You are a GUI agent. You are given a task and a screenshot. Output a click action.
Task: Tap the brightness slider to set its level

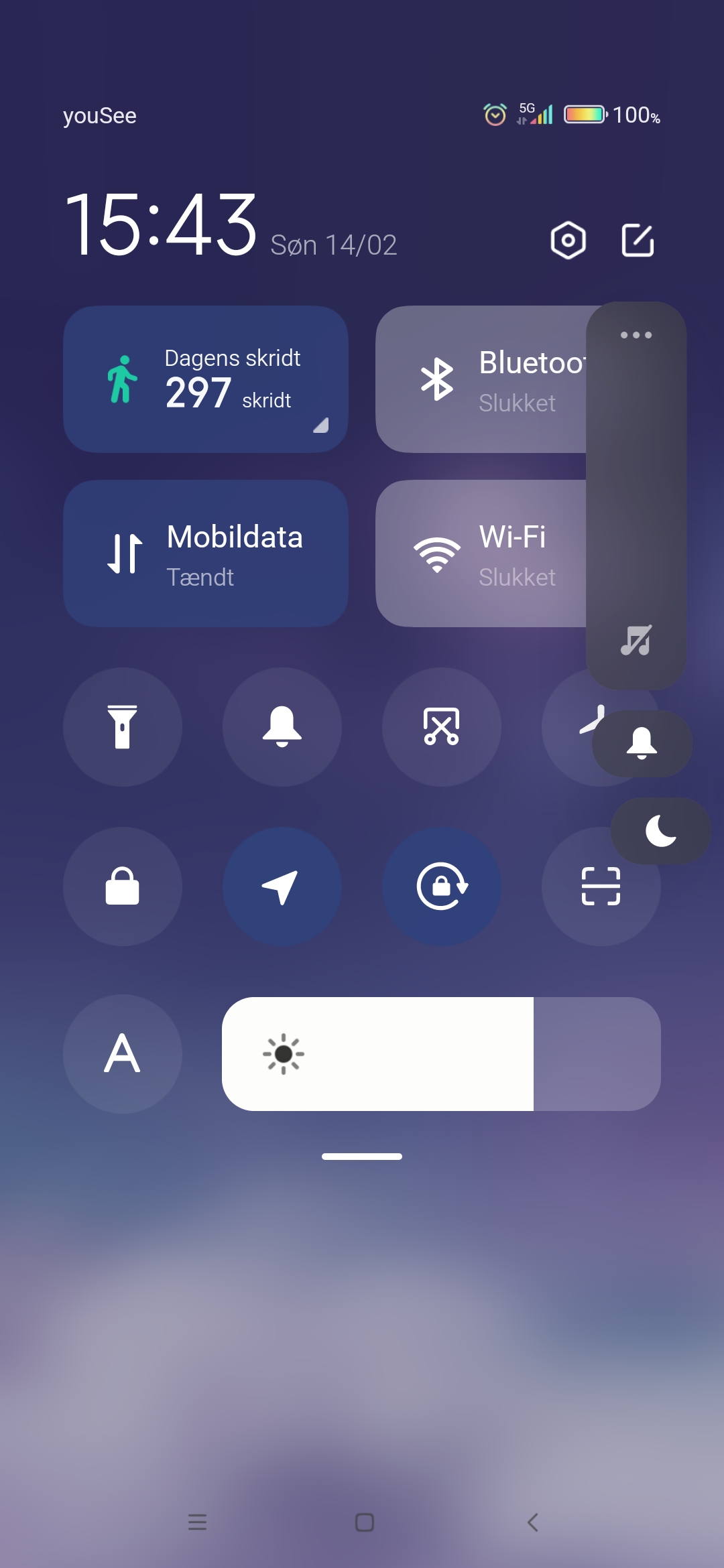pyautogui.click(x=441, y=1054)
